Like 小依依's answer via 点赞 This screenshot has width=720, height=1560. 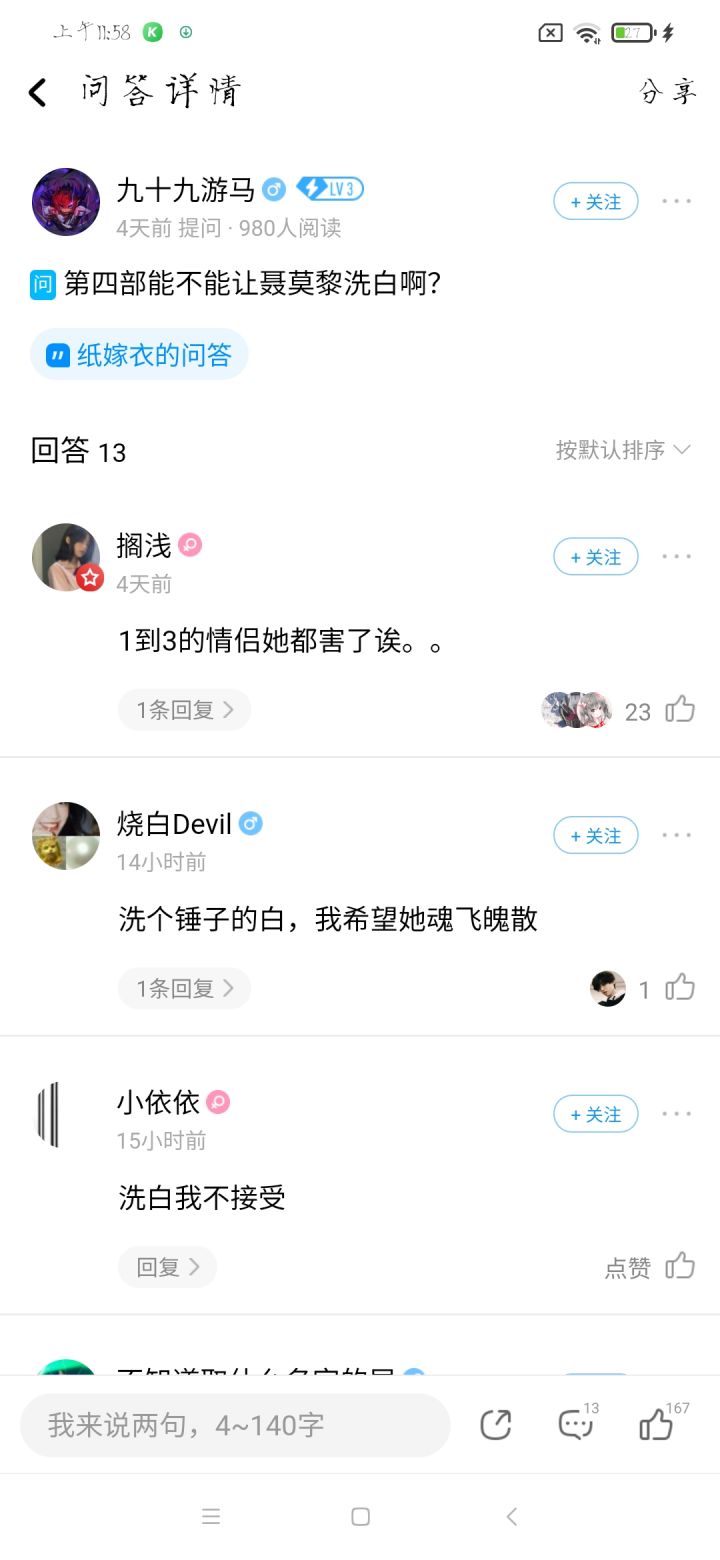[679, 1266]
